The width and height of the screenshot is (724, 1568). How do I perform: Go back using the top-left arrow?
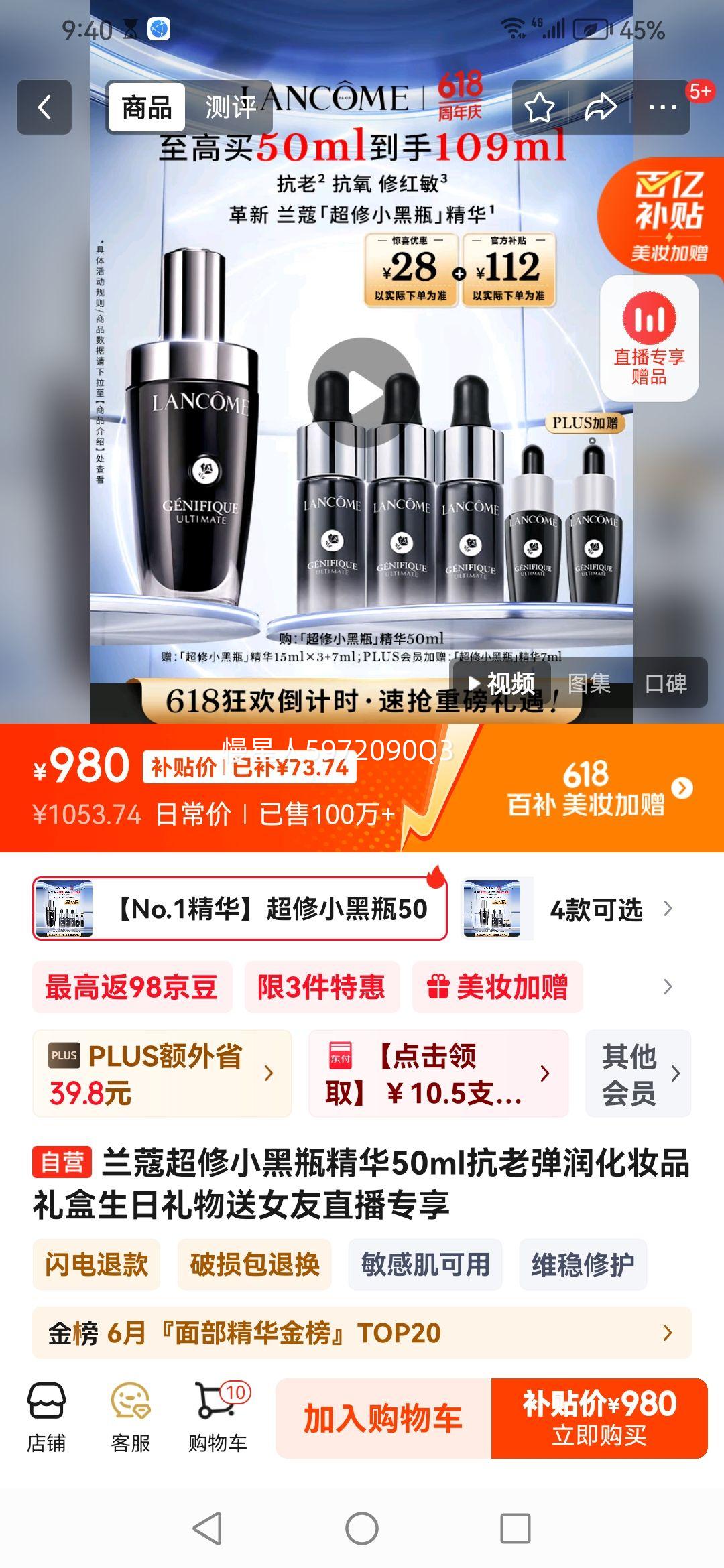(x=44, y=107)
